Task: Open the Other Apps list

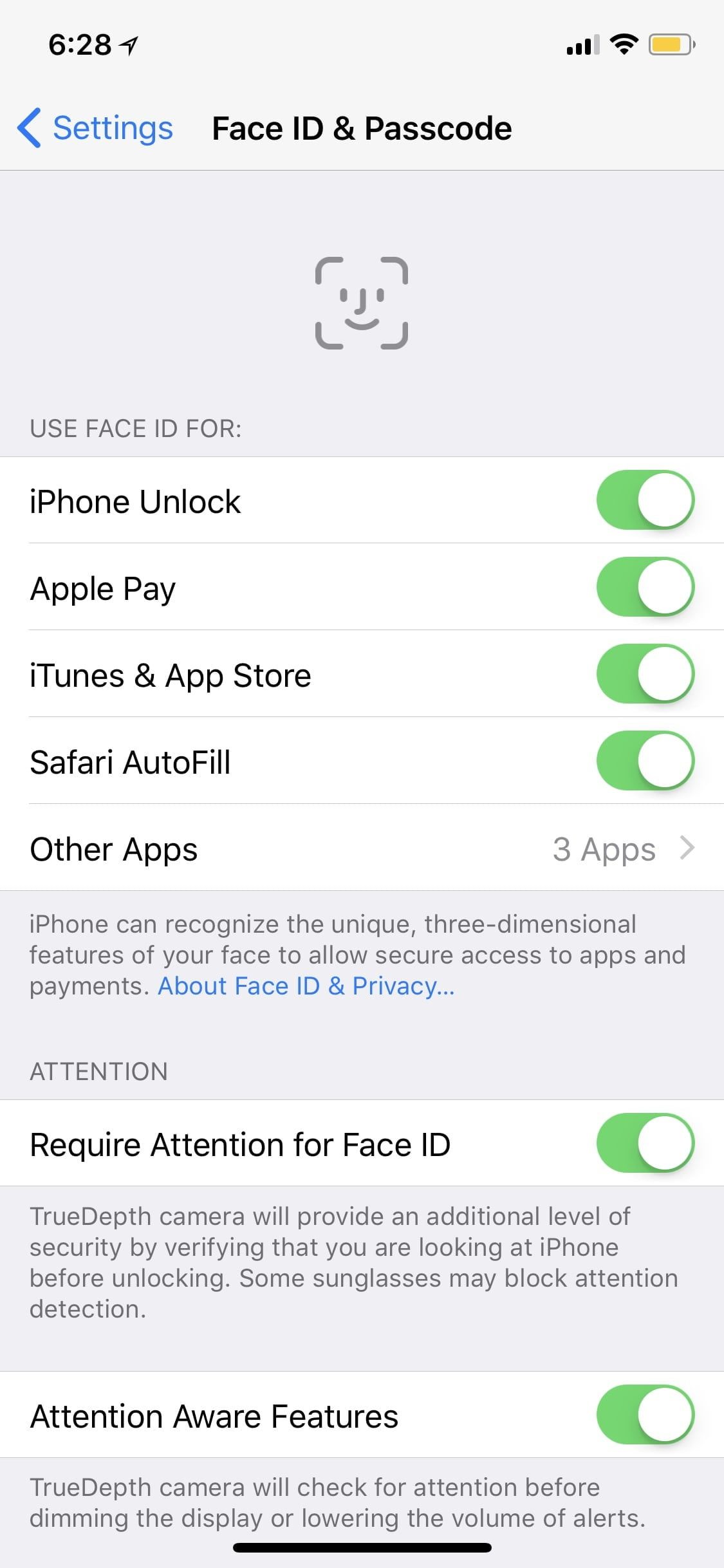Action: pos(362,848)
